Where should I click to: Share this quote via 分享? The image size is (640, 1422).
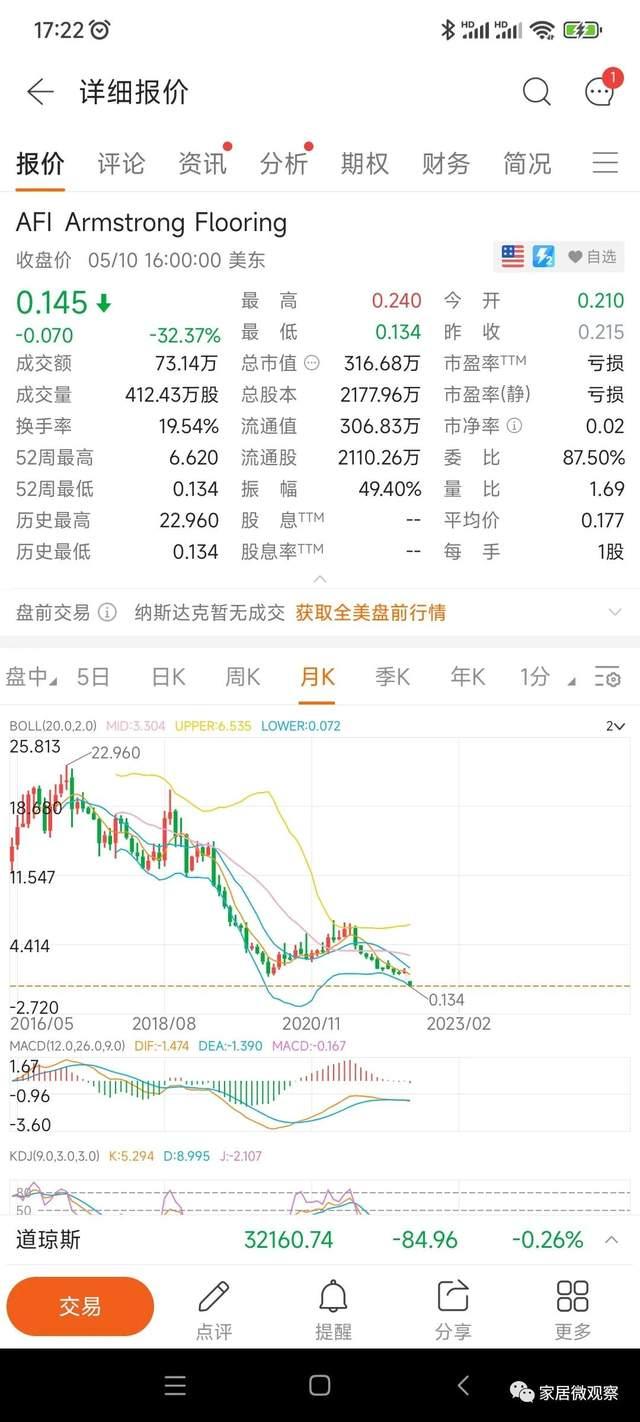point(453,1310)
